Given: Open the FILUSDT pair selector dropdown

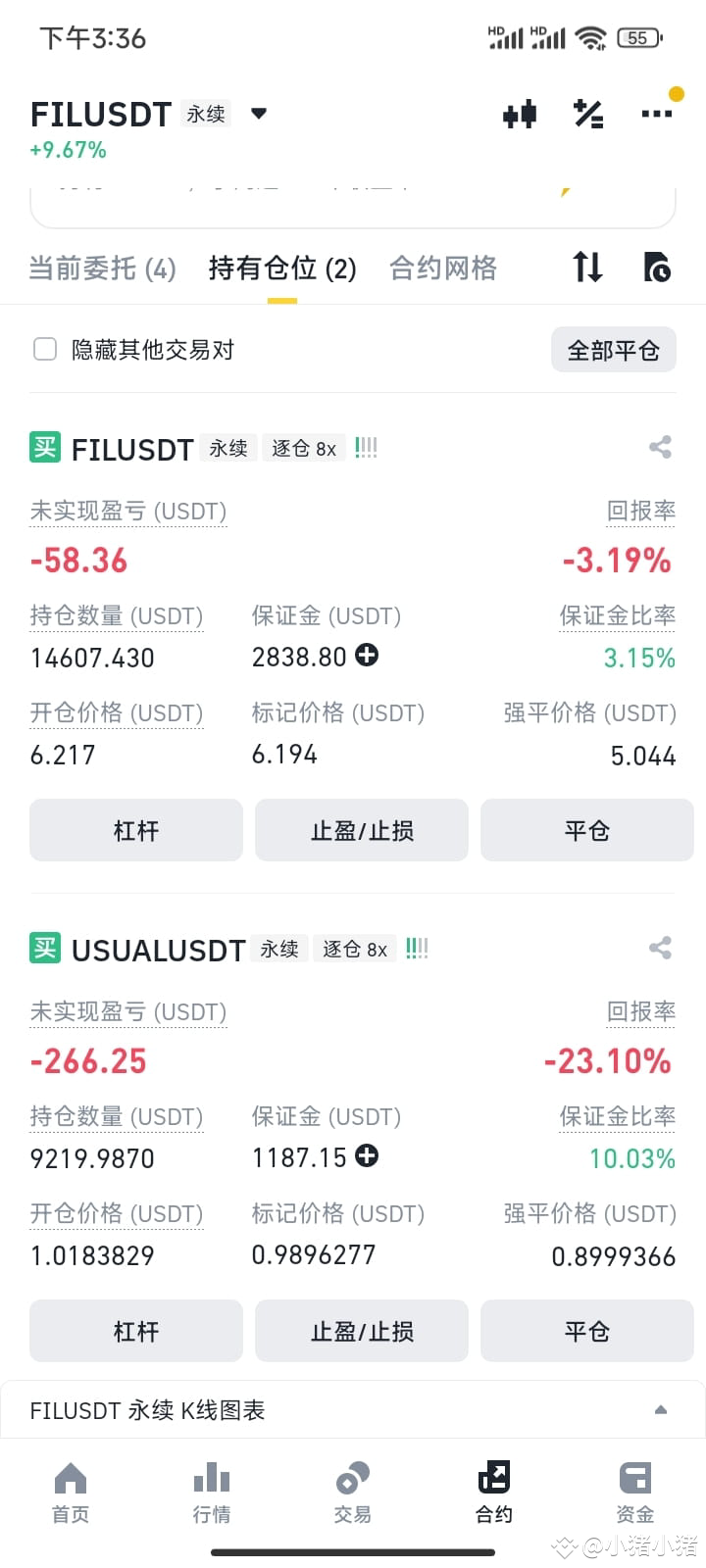Looking at the screenshot, I should [x=258, y=114].
